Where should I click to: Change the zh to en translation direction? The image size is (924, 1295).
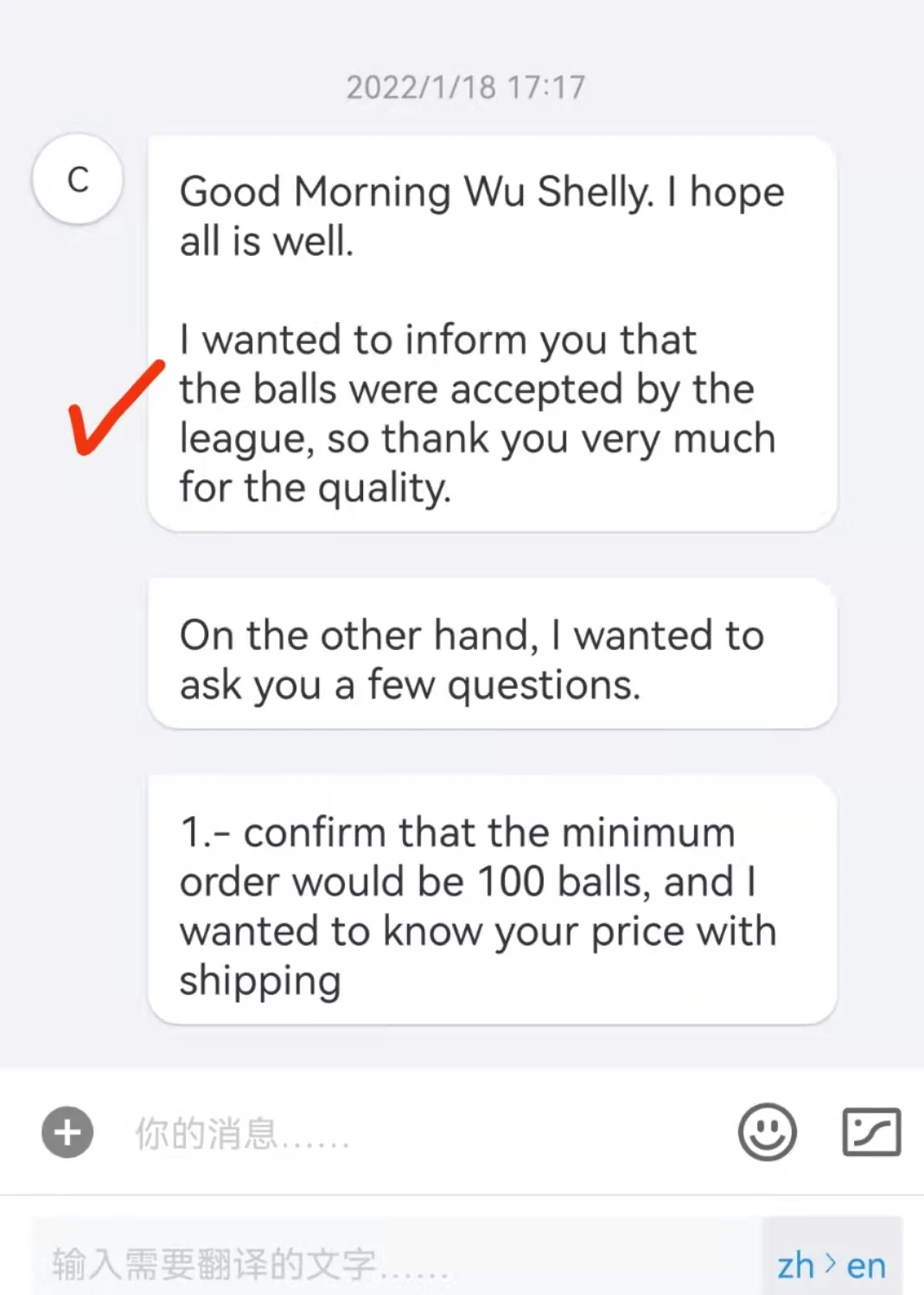[831, 1265]
